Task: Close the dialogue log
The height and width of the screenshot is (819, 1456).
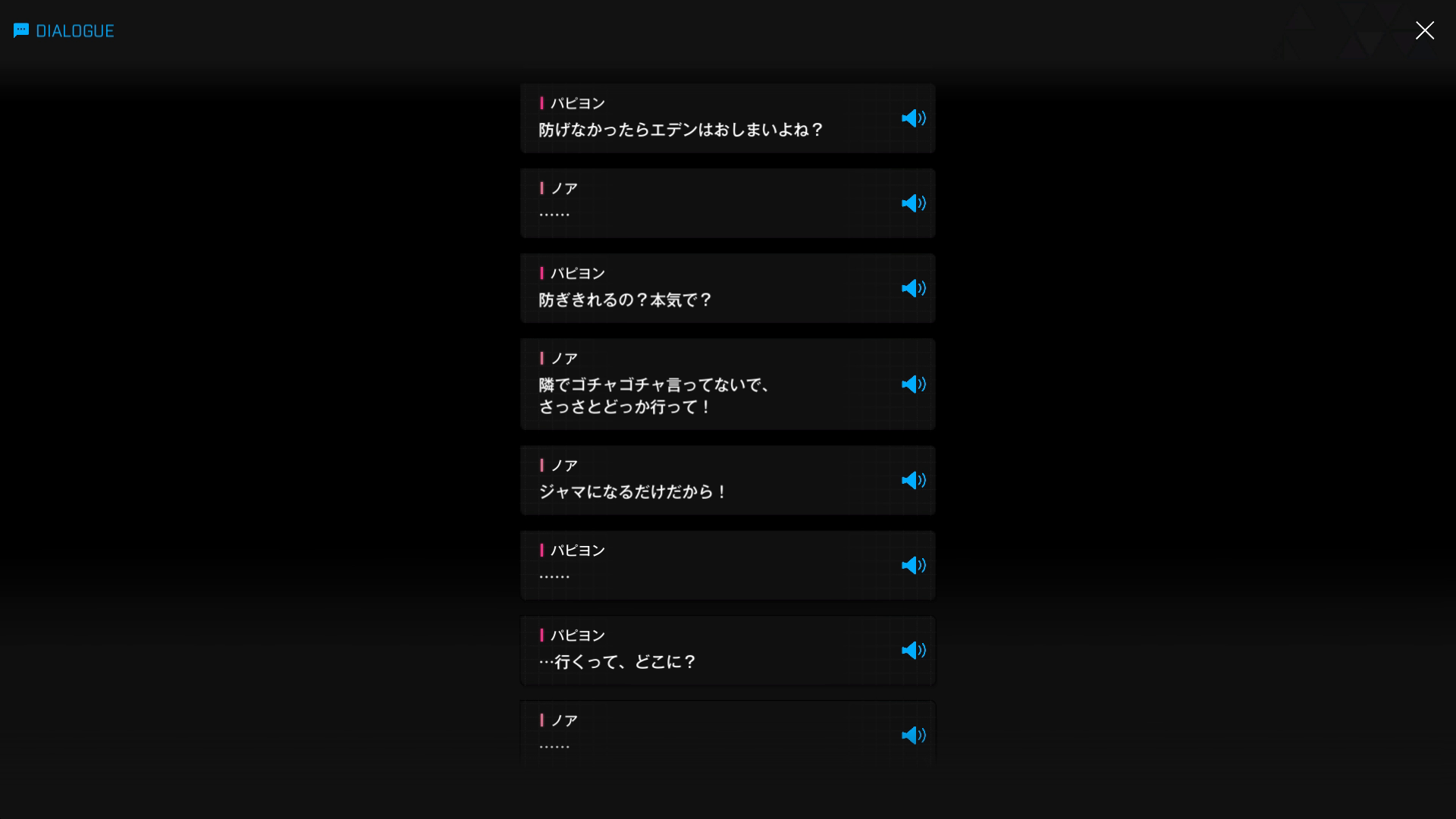Action: (1424, 30)
